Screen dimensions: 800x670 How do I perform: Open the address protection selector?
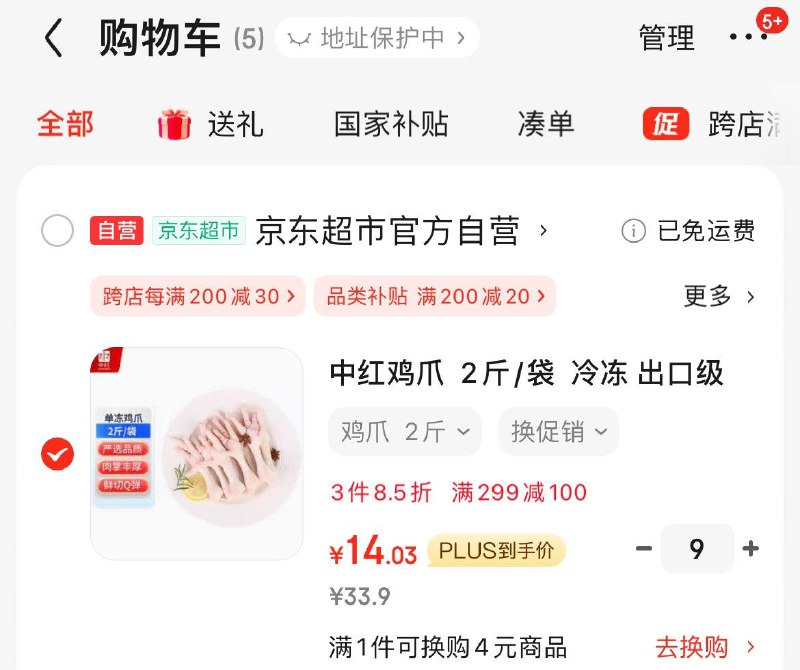click(378, 38)
